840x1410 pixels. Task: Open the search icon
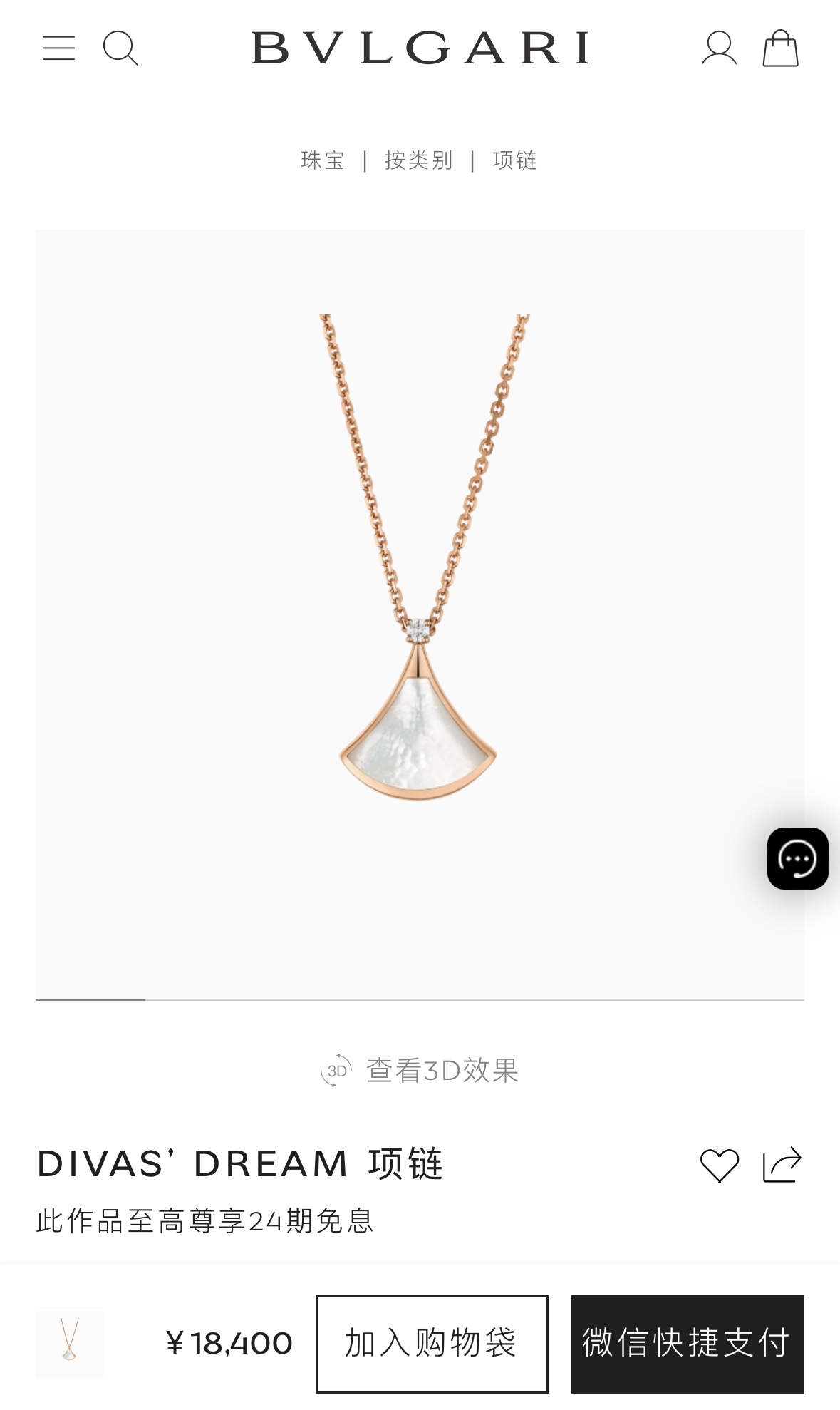[120, 48]
